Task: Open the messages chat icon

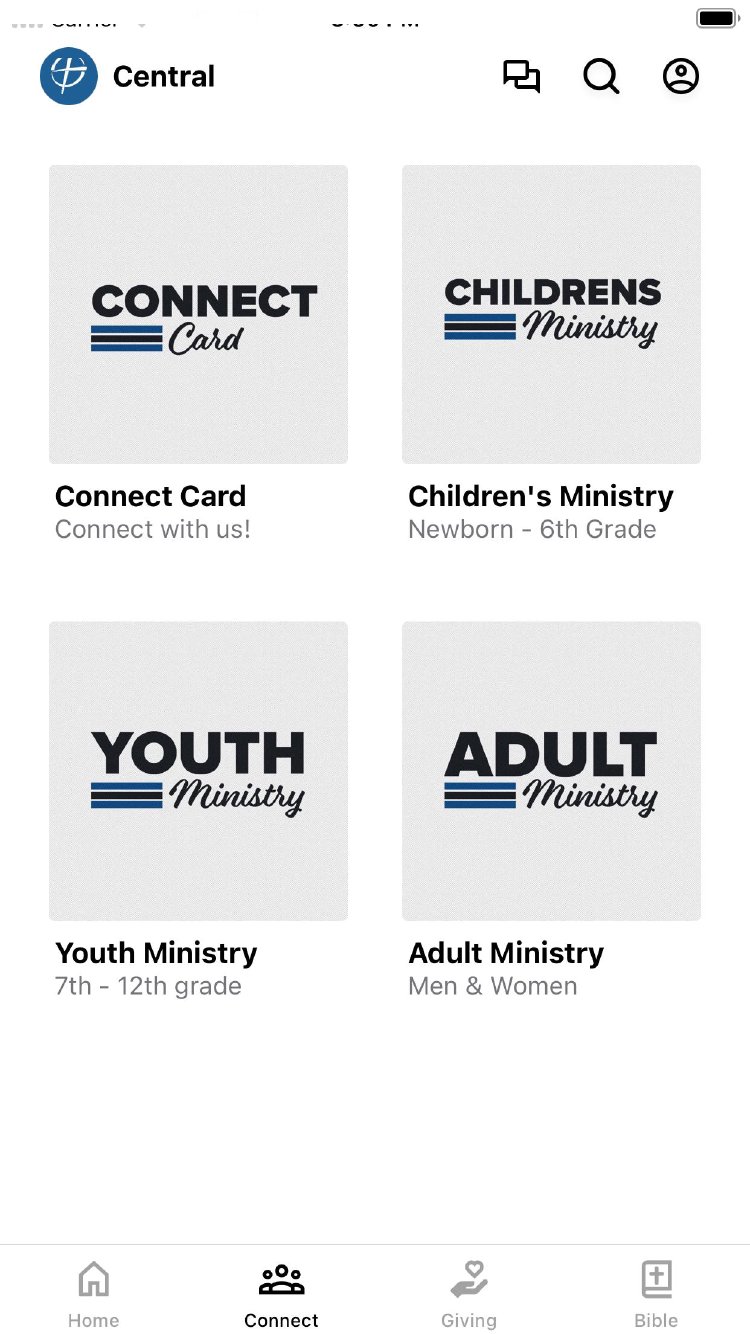Action: click(x=521, y=77)
